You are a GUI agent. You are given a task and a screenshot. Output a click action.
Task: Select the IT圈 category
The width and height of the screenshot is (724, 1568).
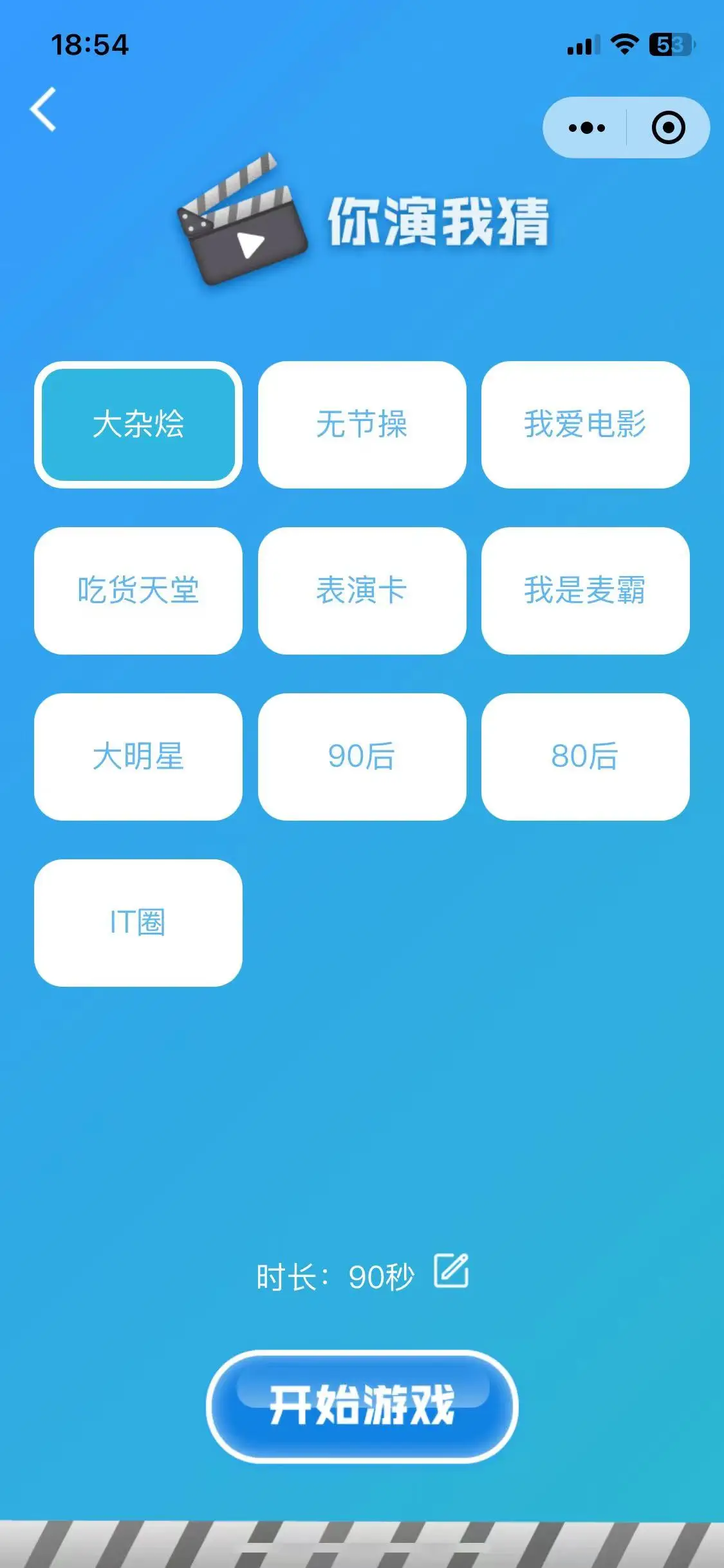pyautogui.click(x=138, y=923)
